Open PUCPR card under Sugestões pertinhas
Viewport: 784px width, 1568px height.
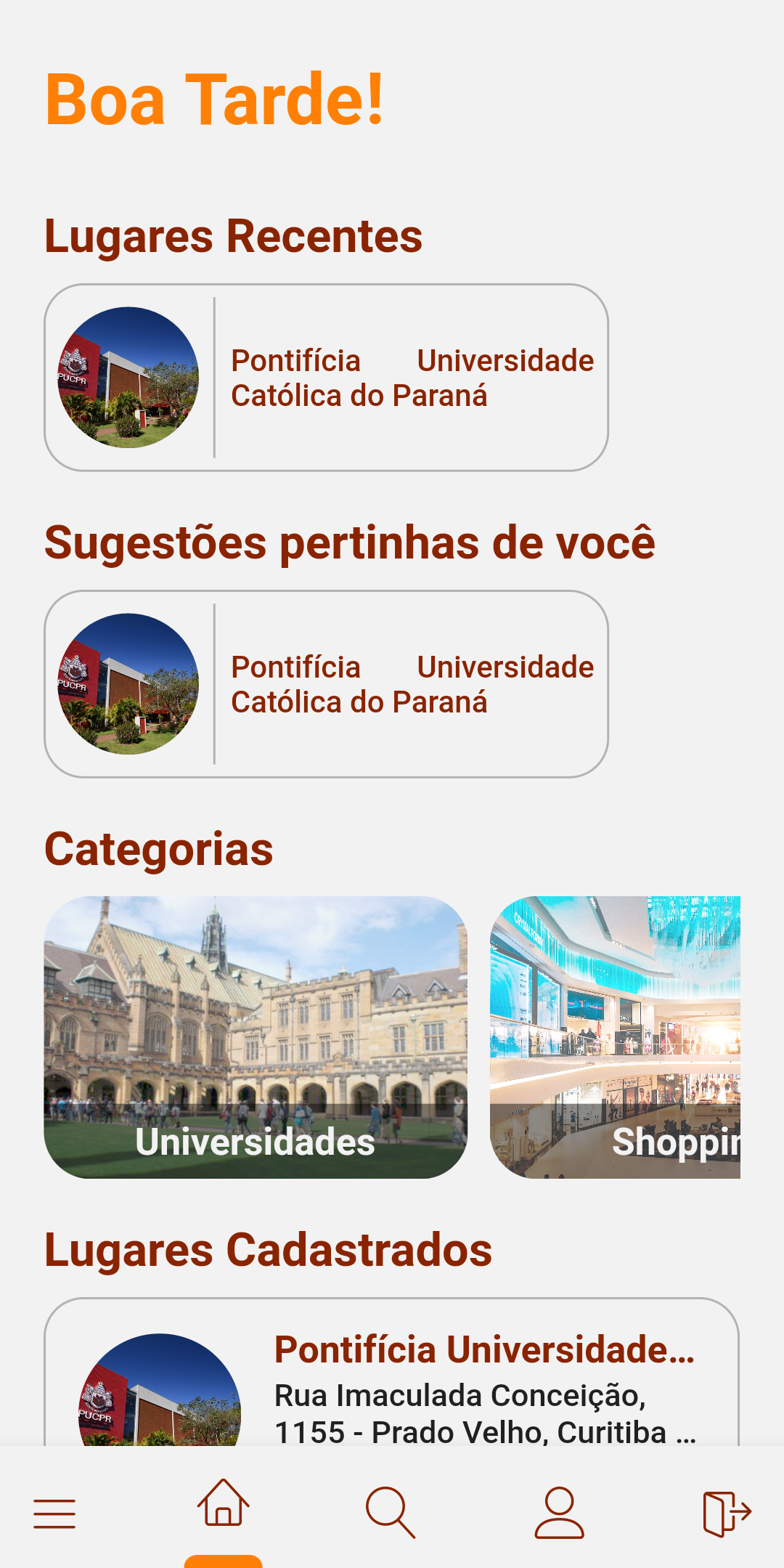point(326,684)
